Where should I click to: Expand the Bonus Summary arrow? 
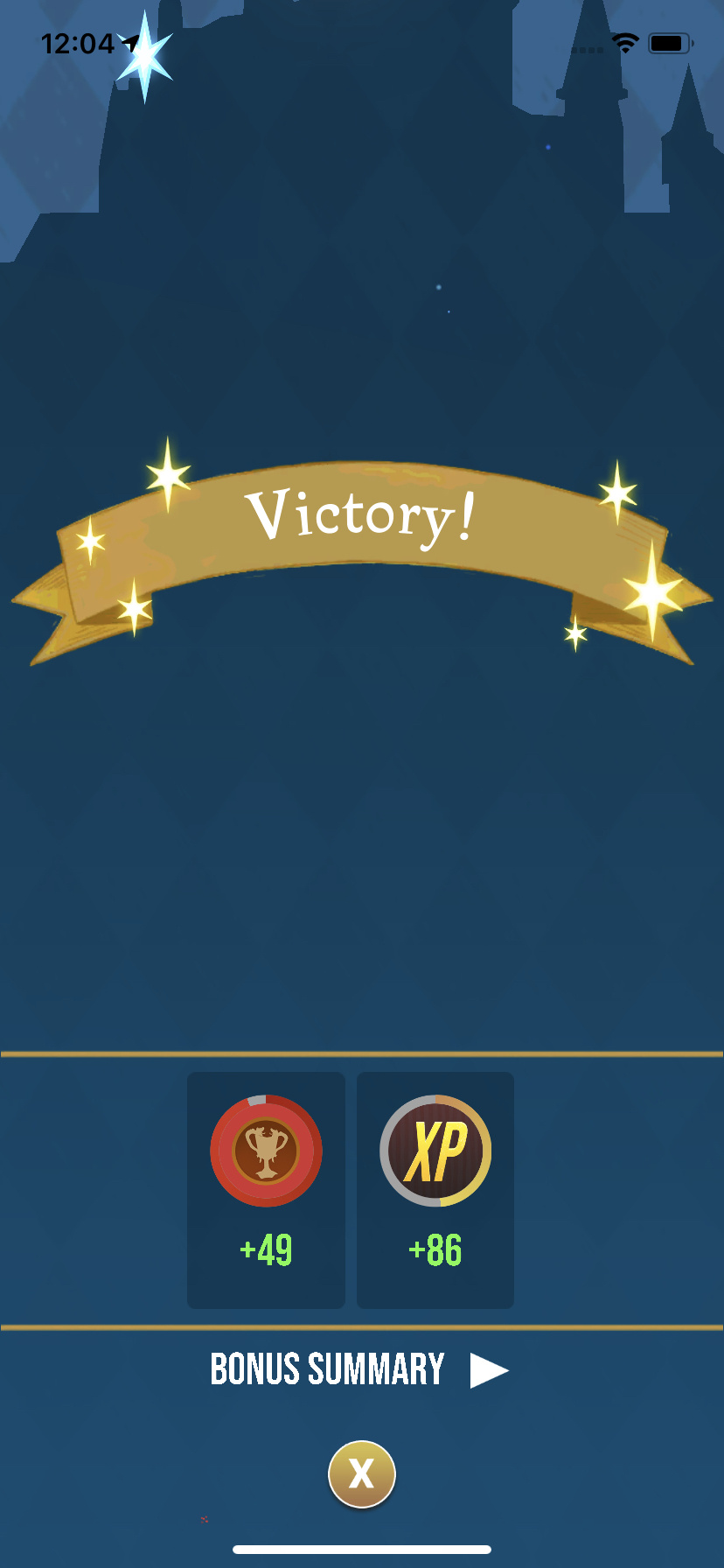488,1370
